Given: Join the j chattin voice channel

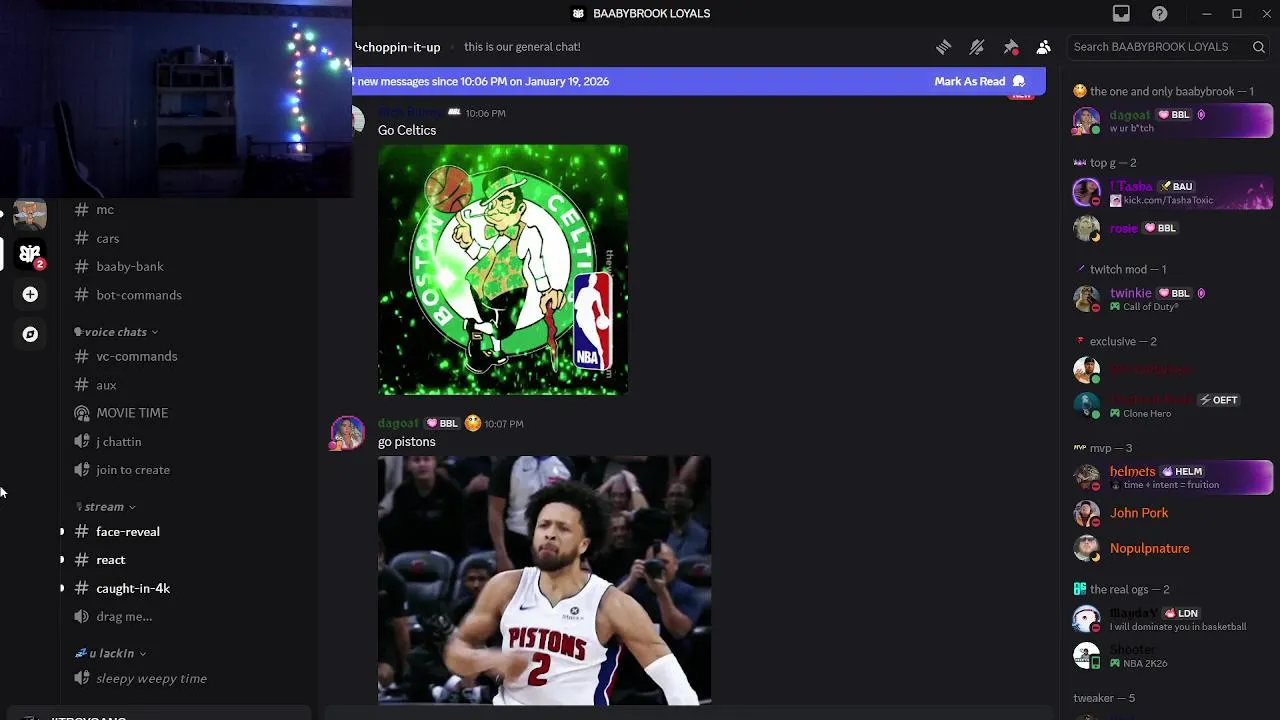Looking at the screenshot, I should pos(118,441).
